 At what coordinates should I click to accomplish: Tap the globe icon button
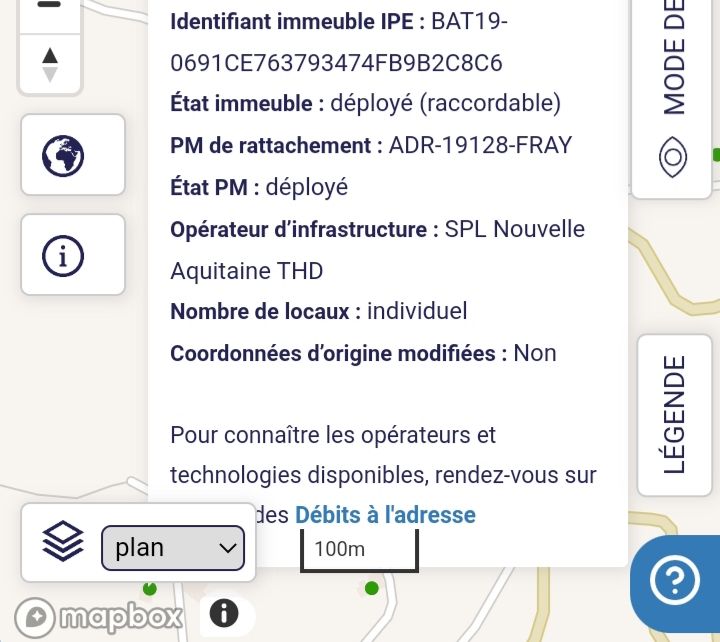pyautogui.click(x=63, y=155)
